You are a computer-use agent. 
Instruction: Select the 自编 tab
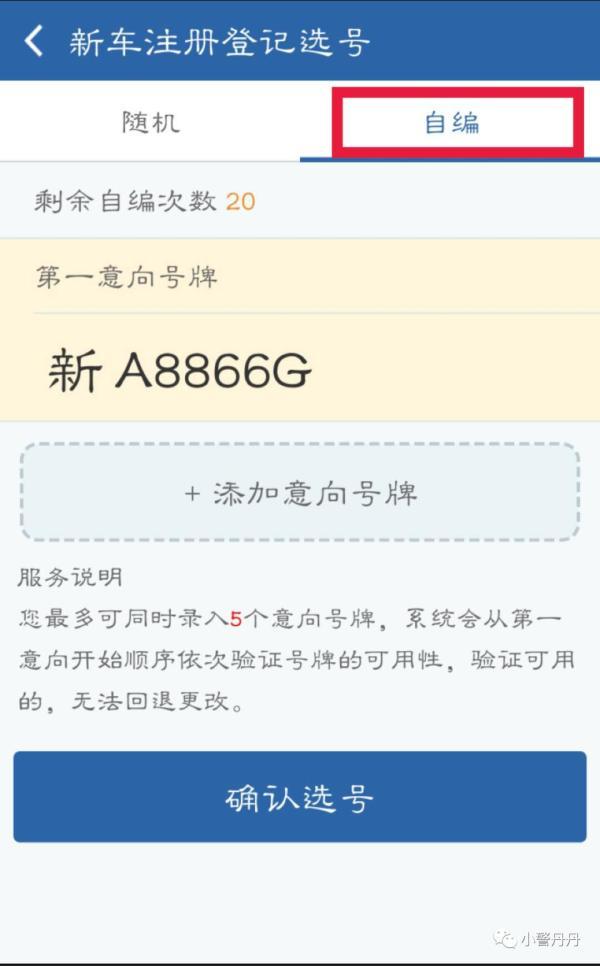coord(452,122)
